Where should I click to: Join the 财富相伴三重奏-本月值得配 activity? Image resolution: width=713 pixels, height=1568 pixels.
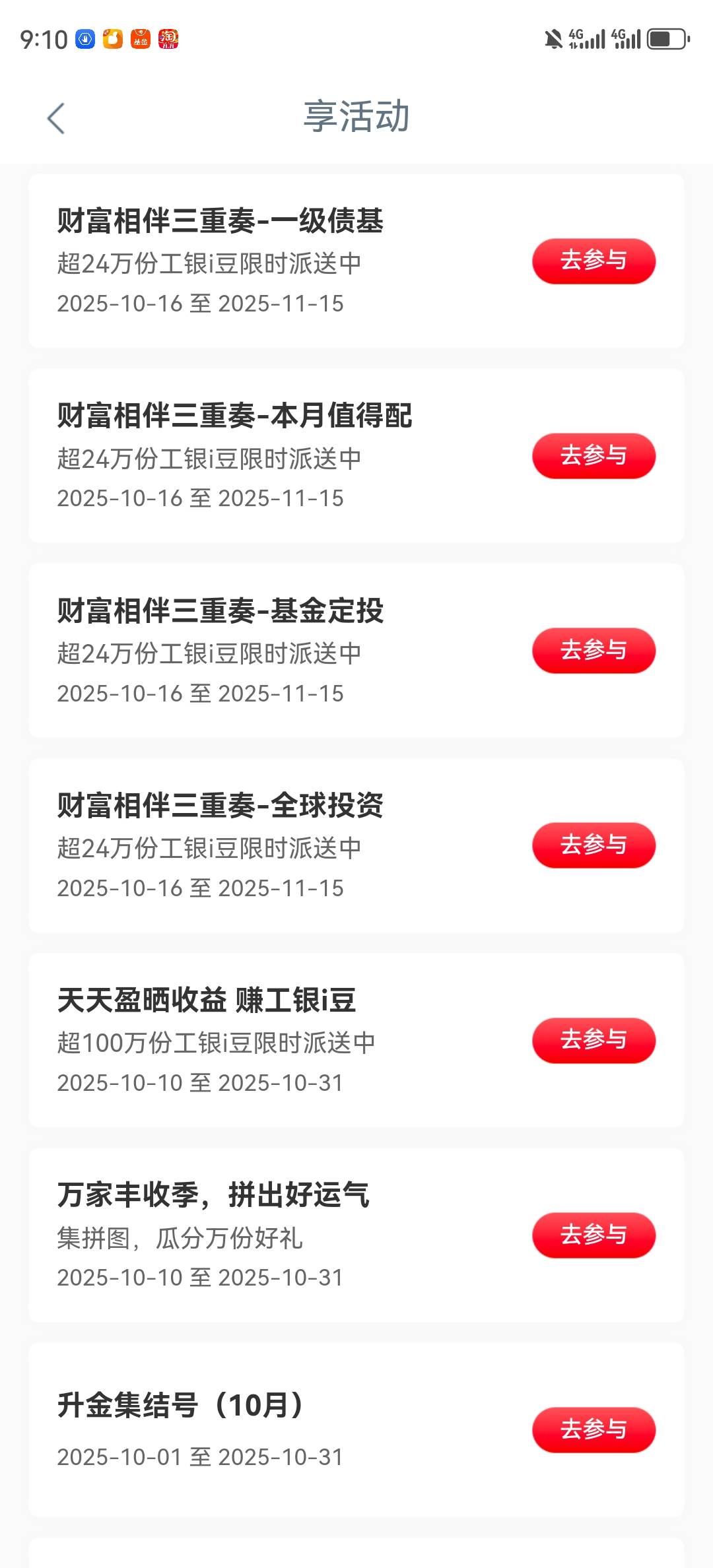coord(594,455)
